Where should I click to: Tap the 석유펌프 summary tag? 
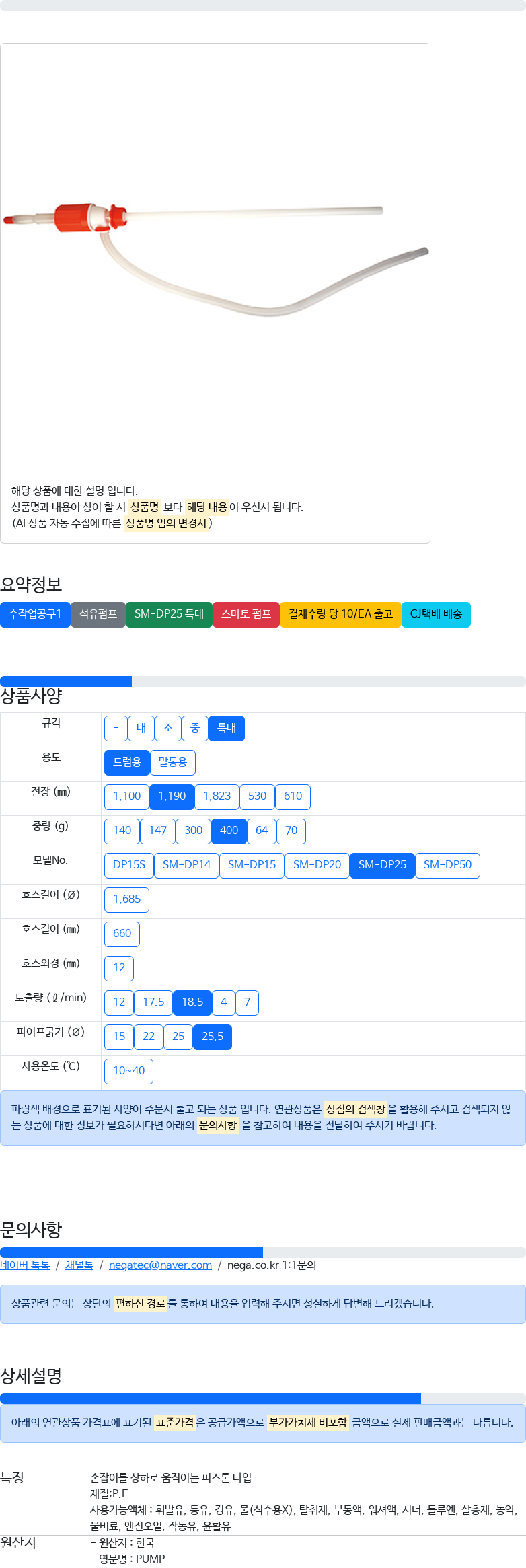click(x=98, y=614)
